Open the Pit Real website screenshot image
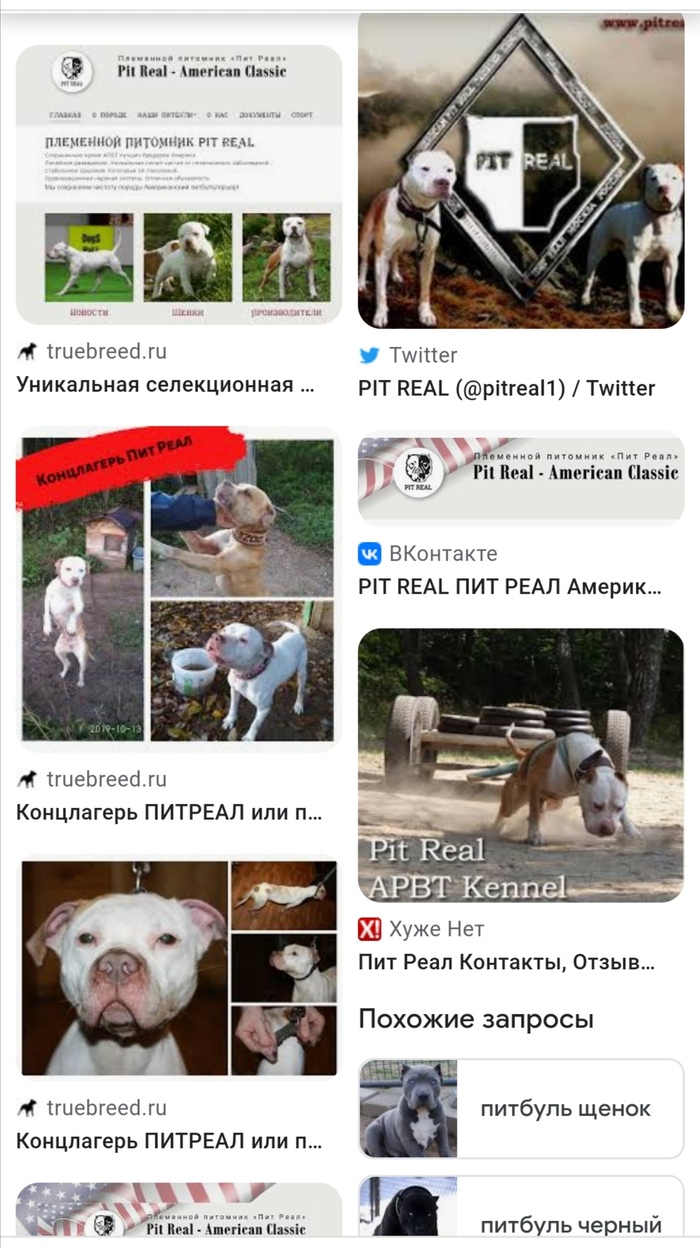The width and height of the screenshot is (700, 1248). (x=179, y=185)
